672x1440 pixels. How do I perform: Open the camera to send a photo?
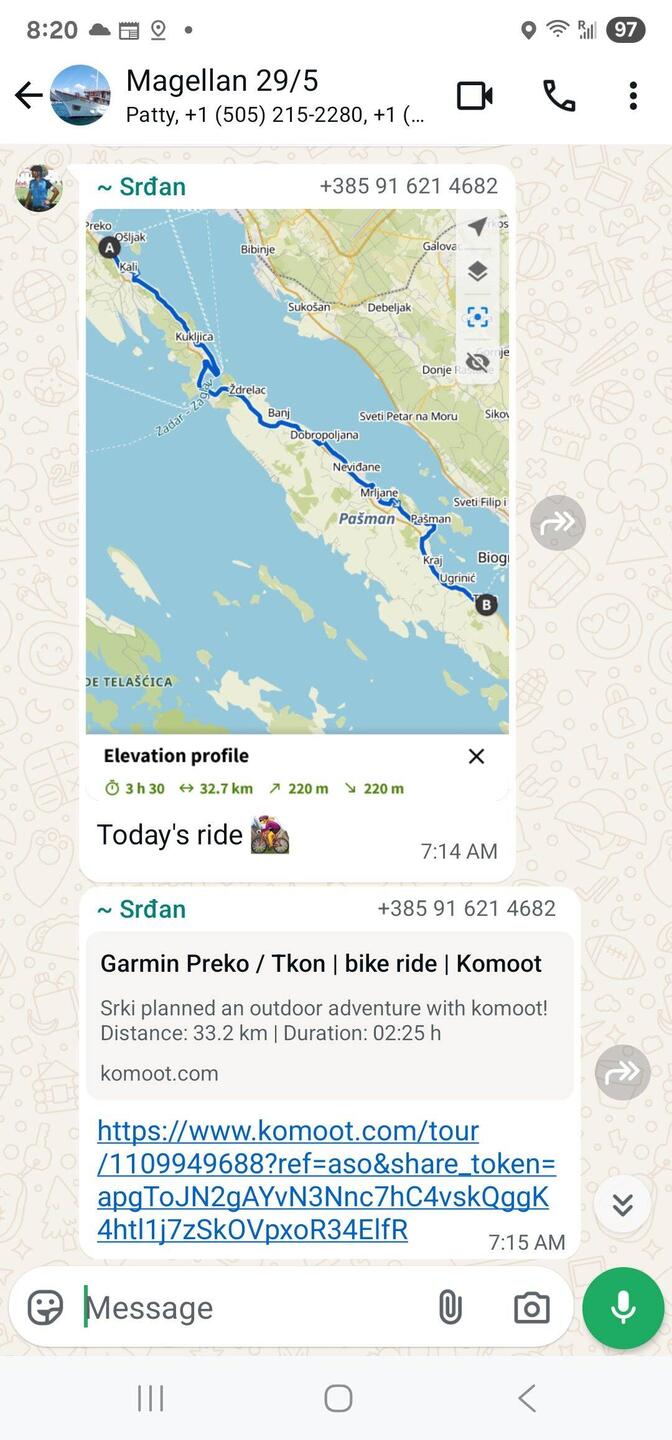click(x=531, y=1307)
